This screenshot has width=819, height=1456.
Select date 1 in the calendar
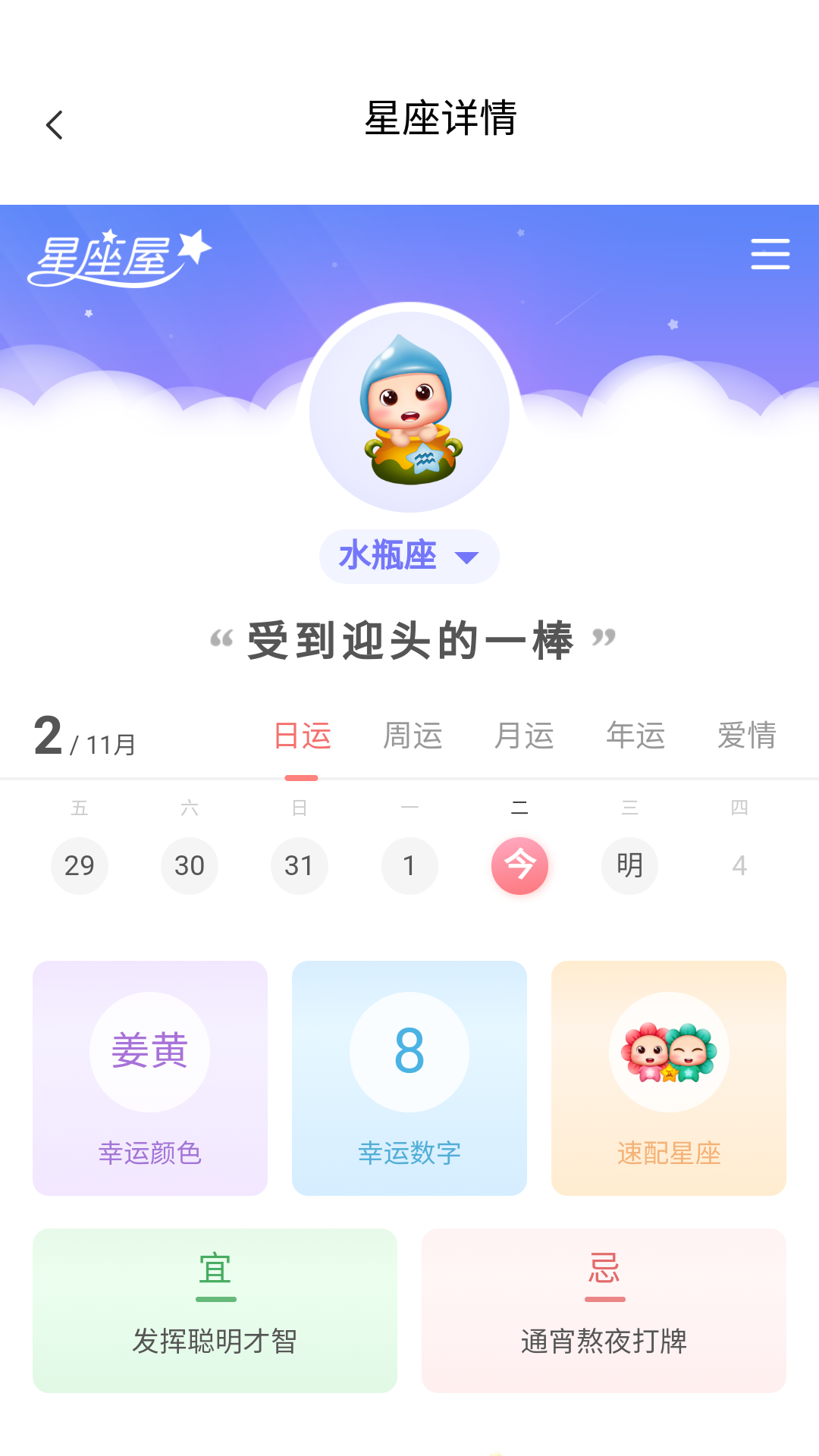pos(409,865)
